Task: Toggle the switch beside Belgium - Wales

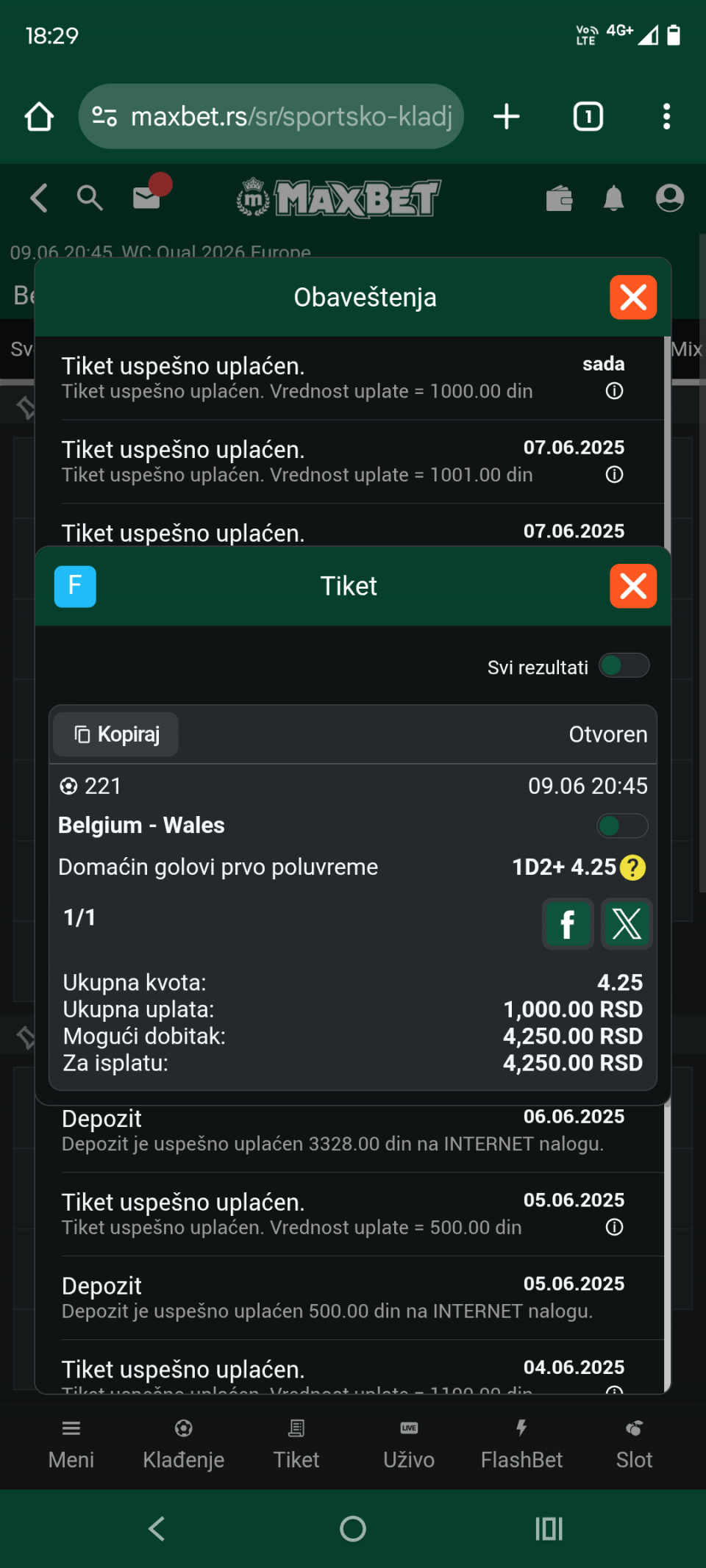Action: 622,826
